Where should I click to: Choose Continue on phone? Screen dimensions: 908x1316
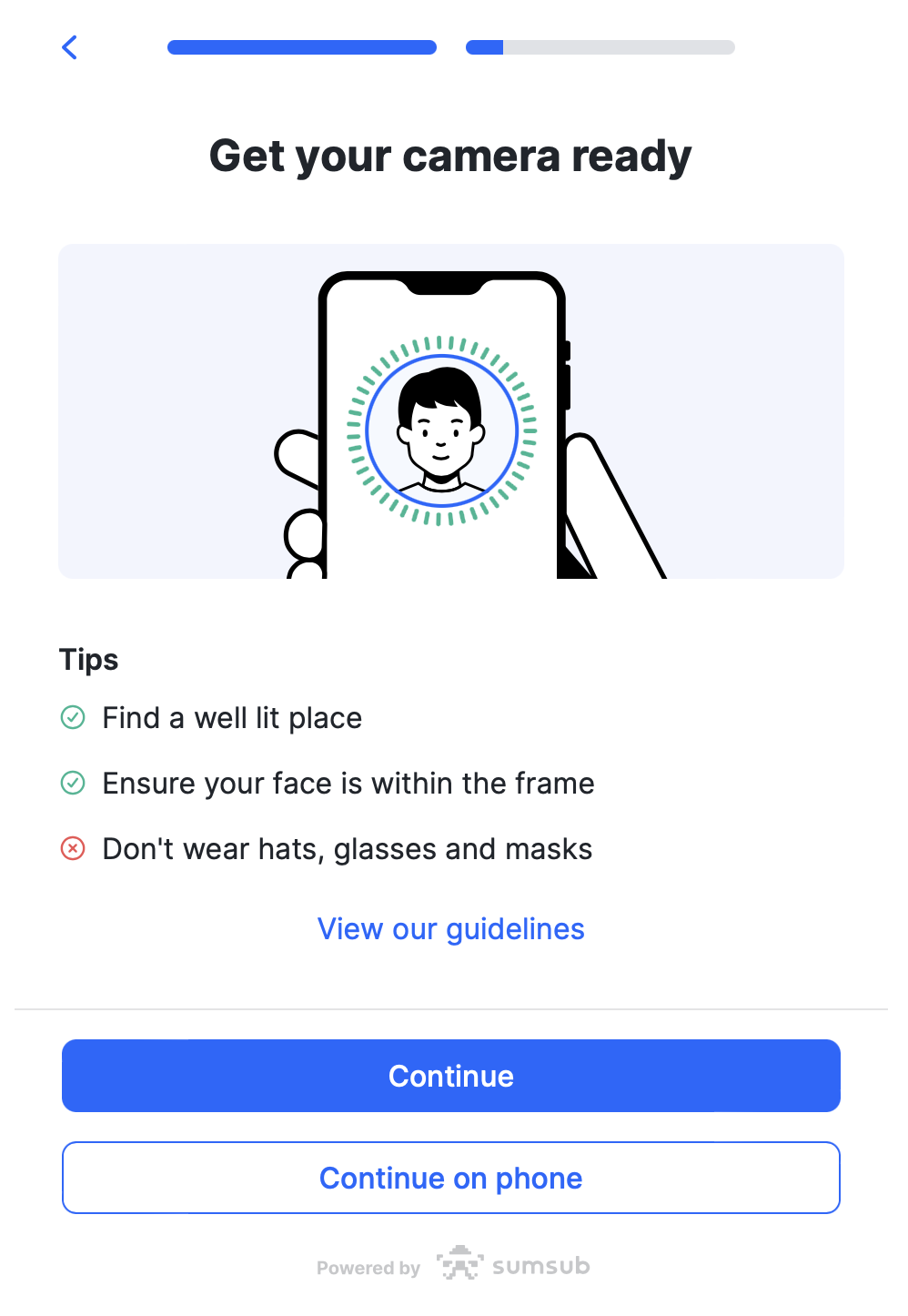(450, 1178)
